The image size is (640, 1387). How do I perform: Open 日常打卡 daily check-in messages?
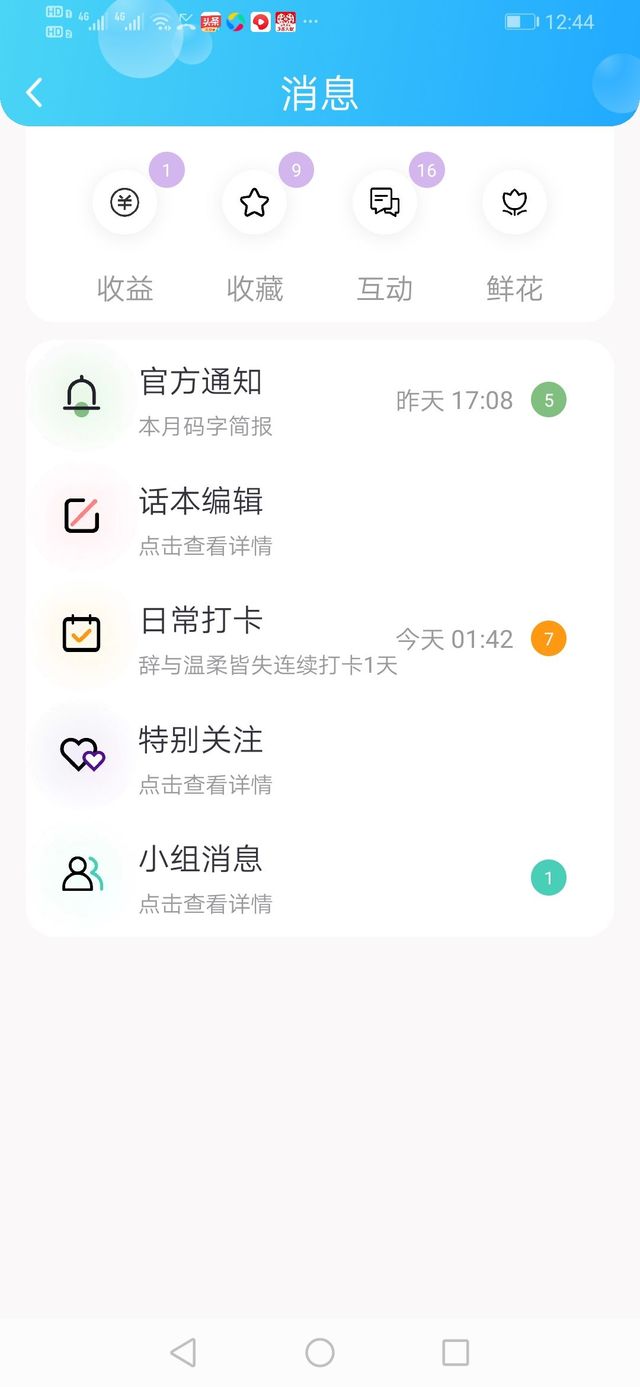[320, 638]
